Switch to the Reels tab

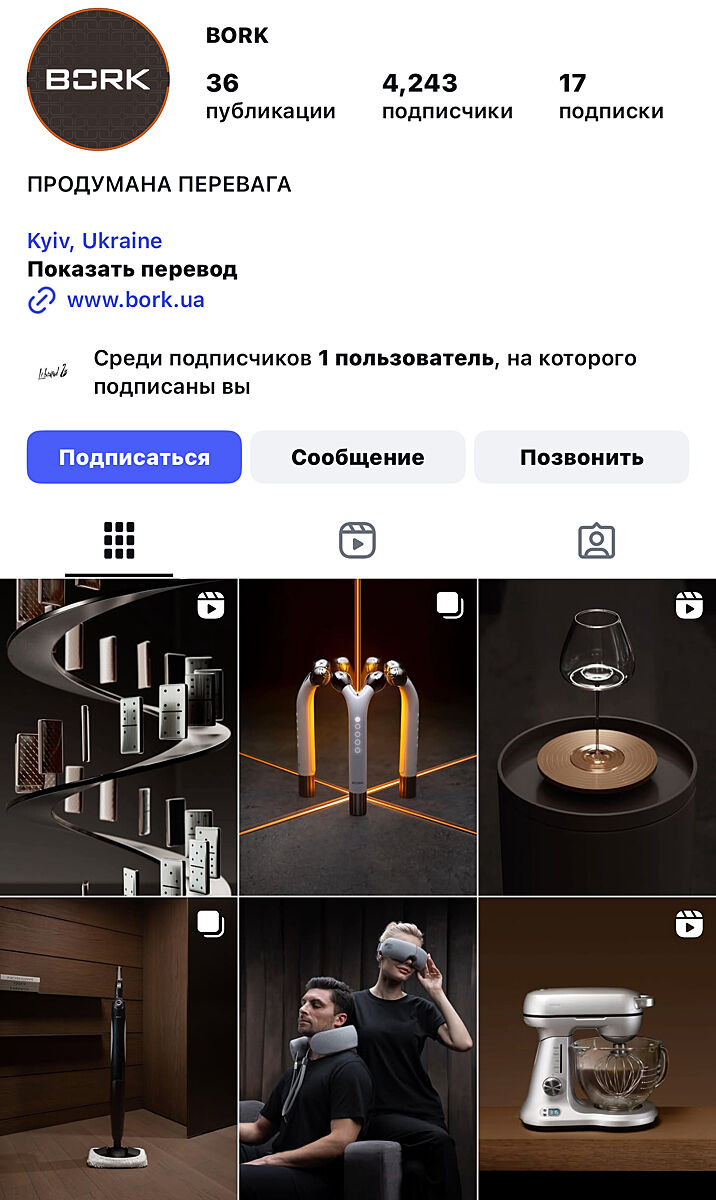click(x=357, y=541)
